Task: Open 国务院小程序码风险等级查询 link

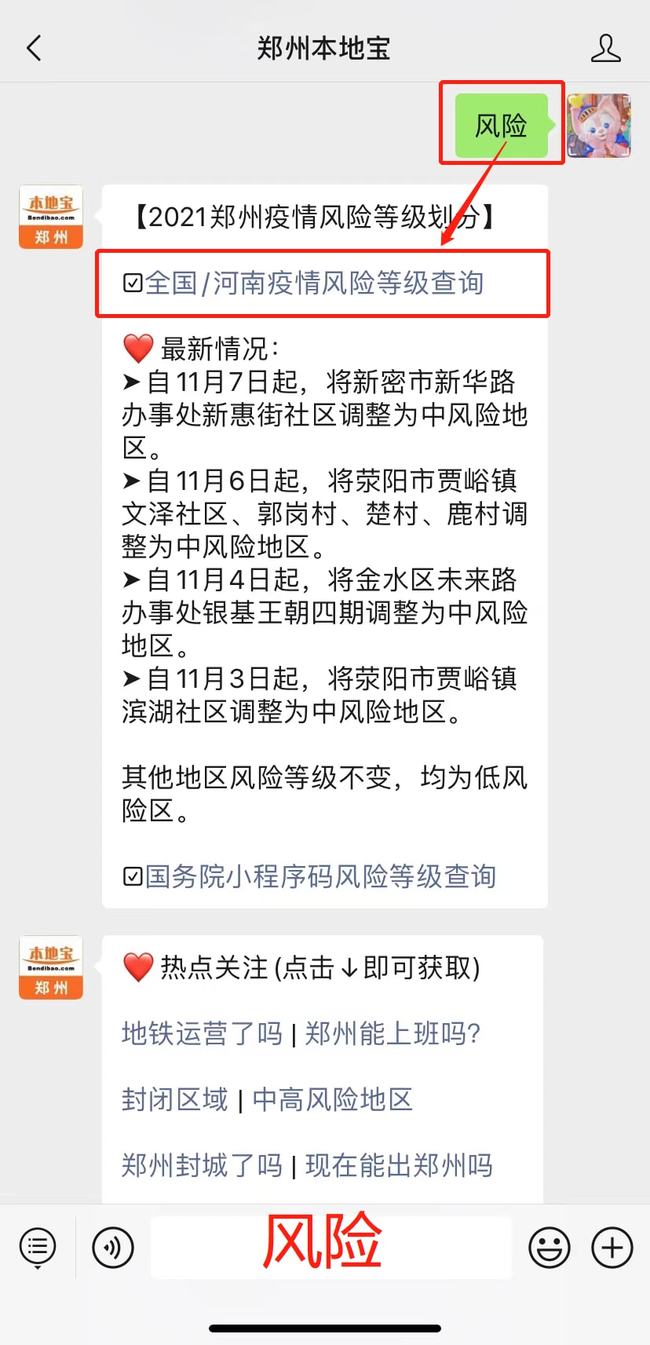Action: 320,877
